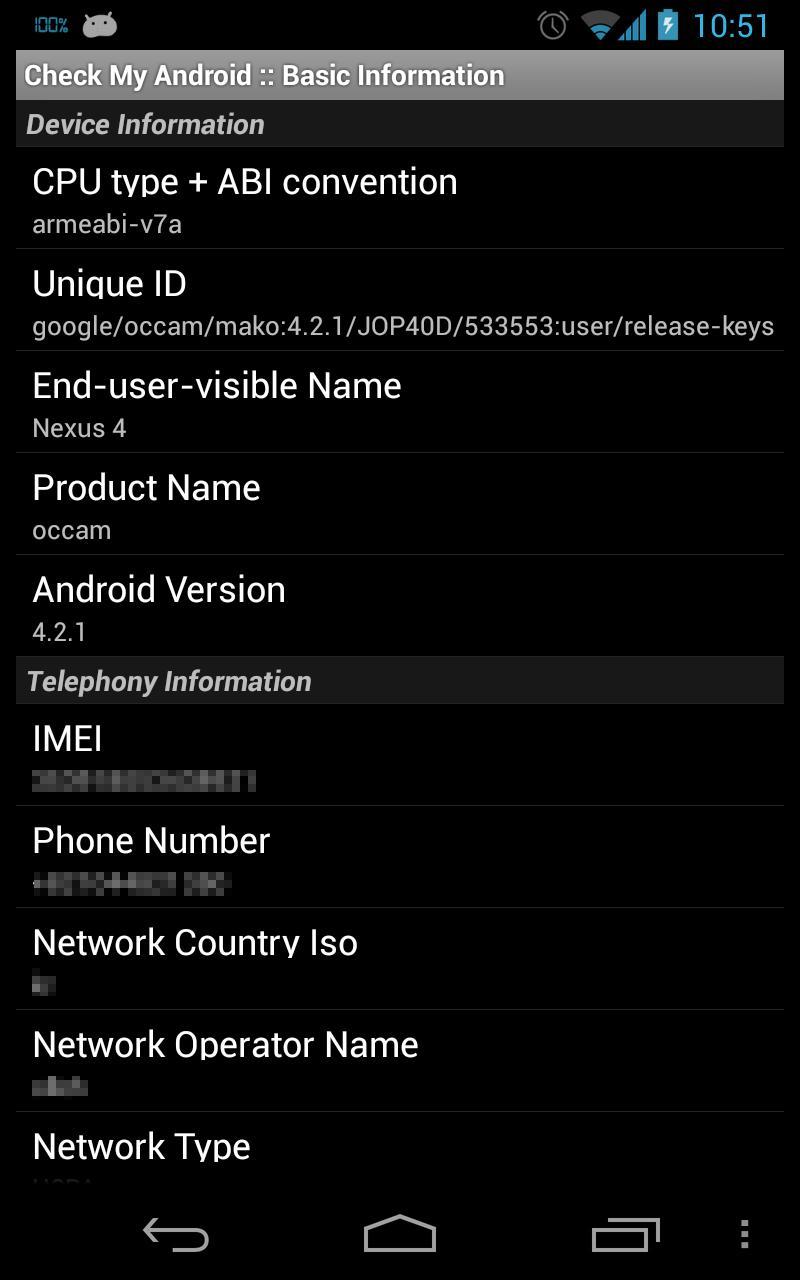800x1280 pixels.
Task: Tap the Telephony Information section header
Action: (170, 681)
